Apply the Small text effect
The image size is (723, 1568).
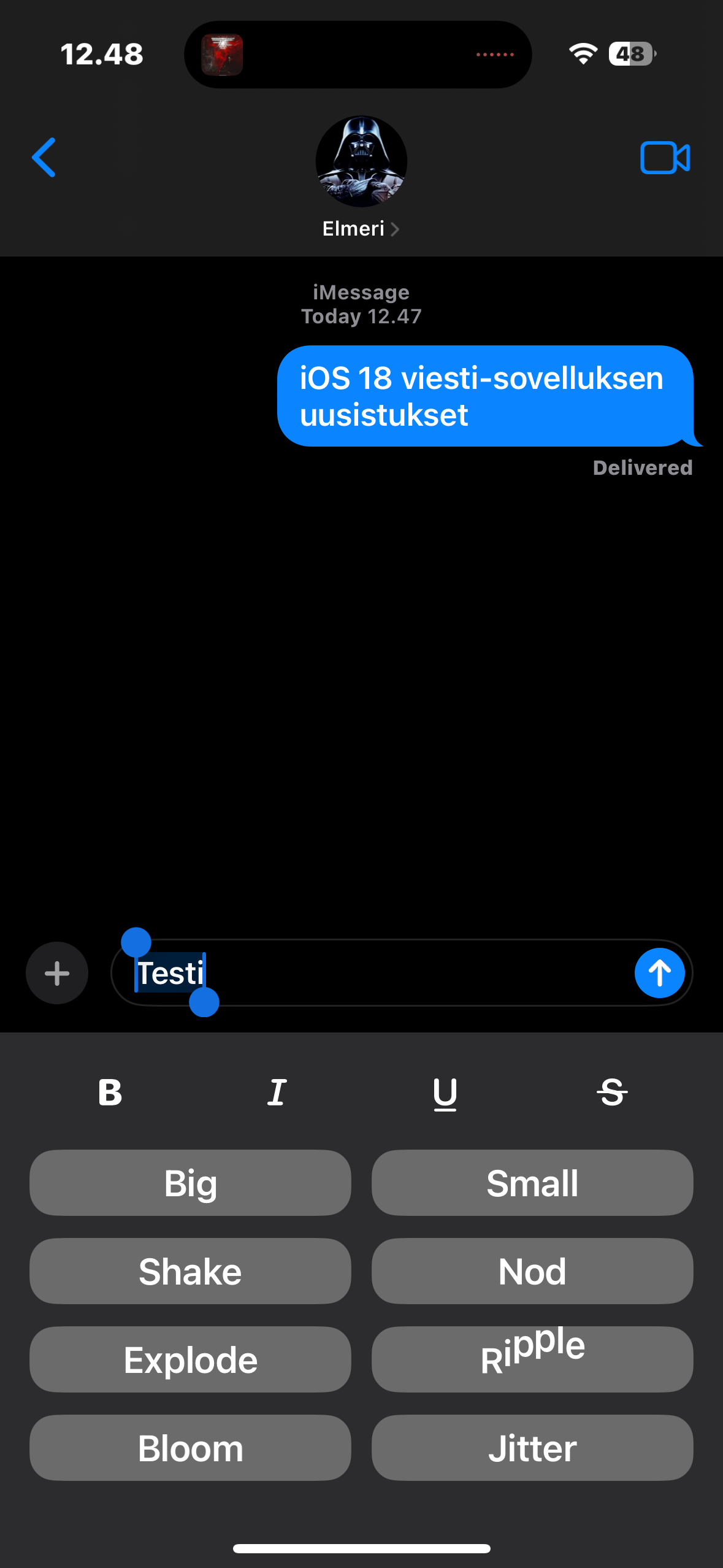532,1183
